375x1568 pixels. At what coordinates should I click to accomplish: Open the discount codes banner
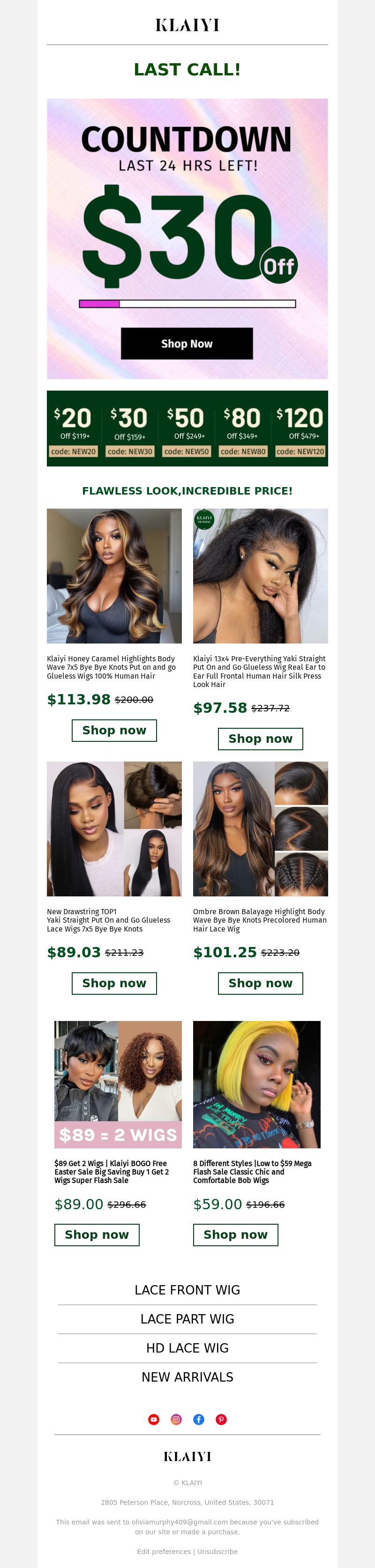click(187, 428)
